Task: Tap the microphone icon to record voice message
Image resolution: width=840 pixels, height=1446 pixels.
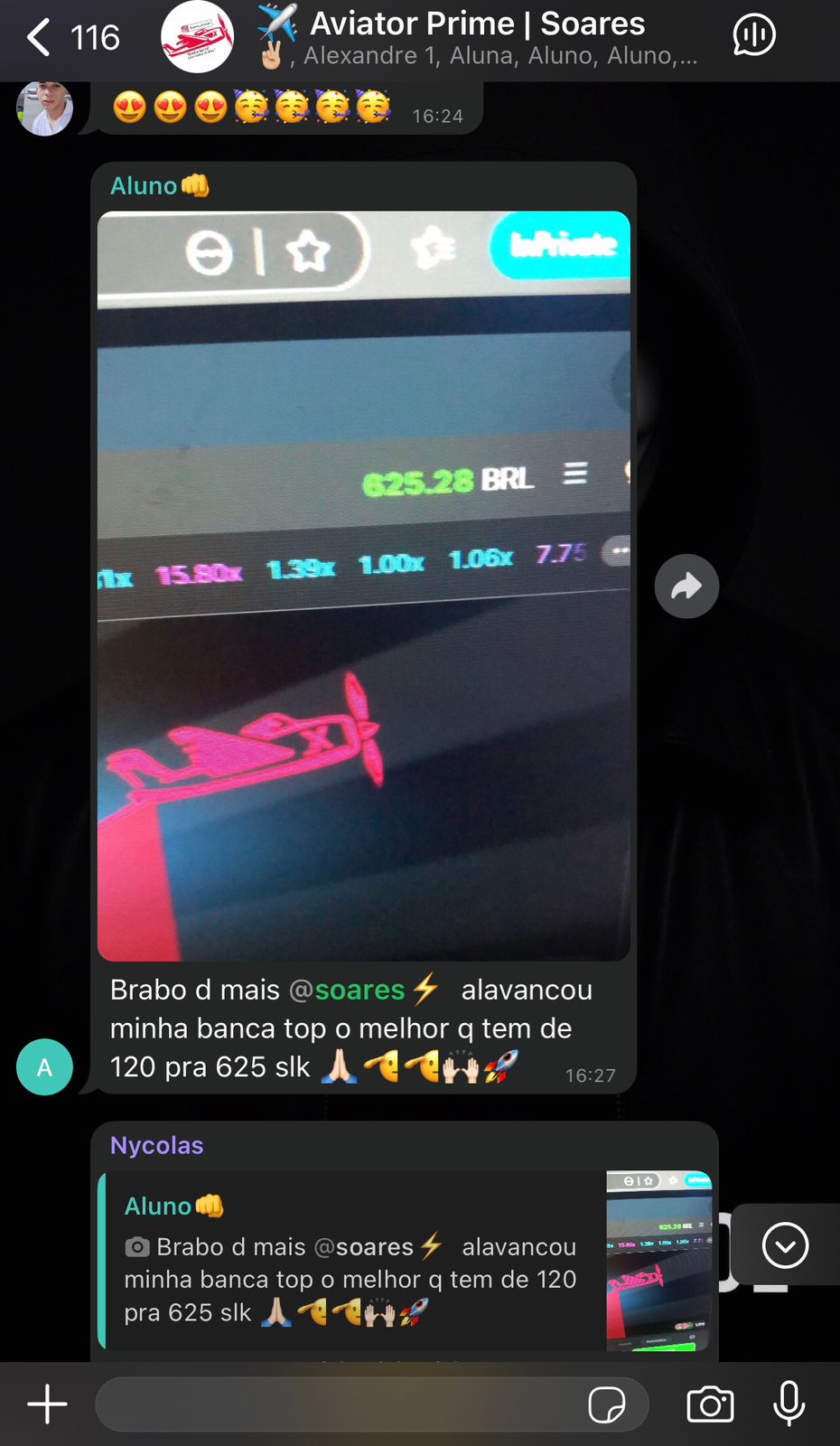Action: coord(789,1404)
